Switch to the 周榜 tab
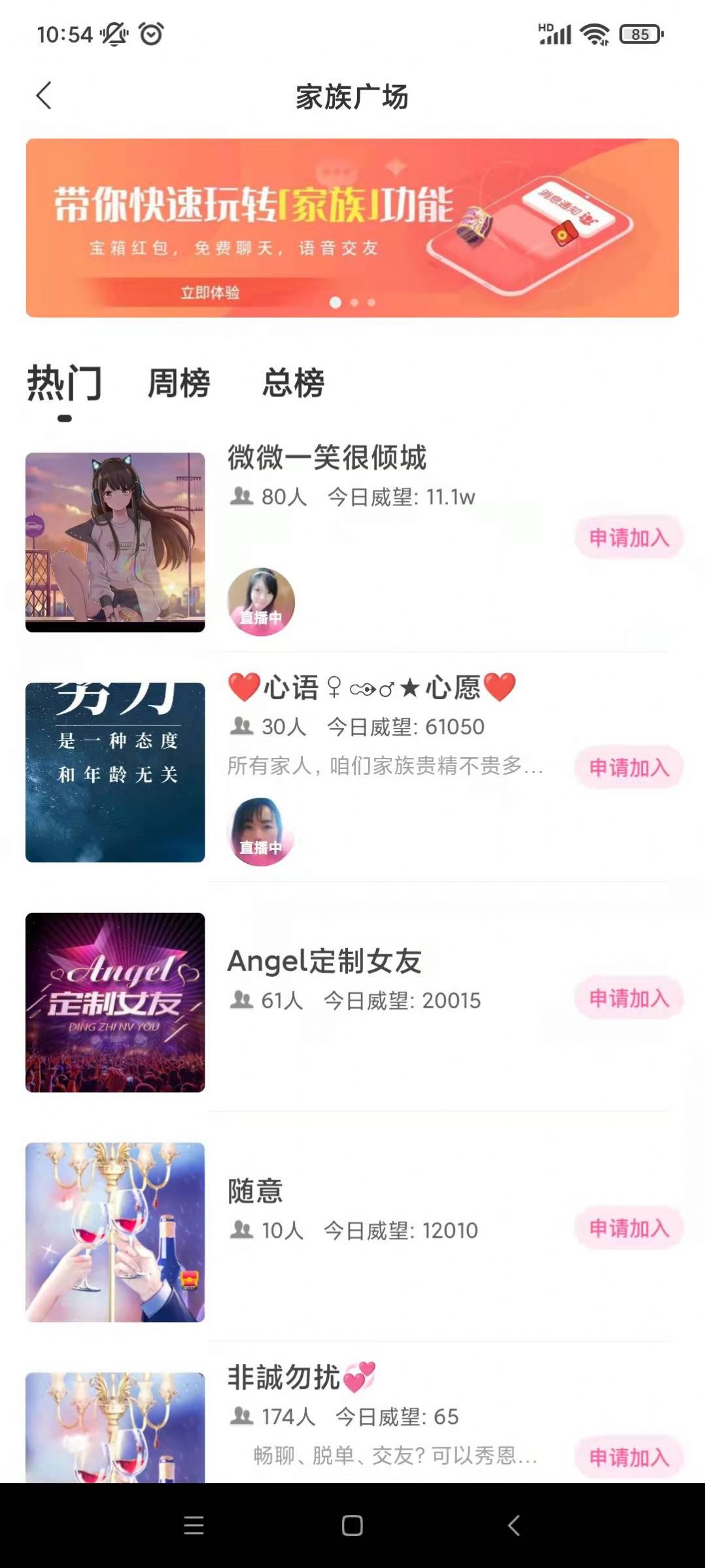The width and height of the screenshot is (705, 1568). click(x=179, y=383)
